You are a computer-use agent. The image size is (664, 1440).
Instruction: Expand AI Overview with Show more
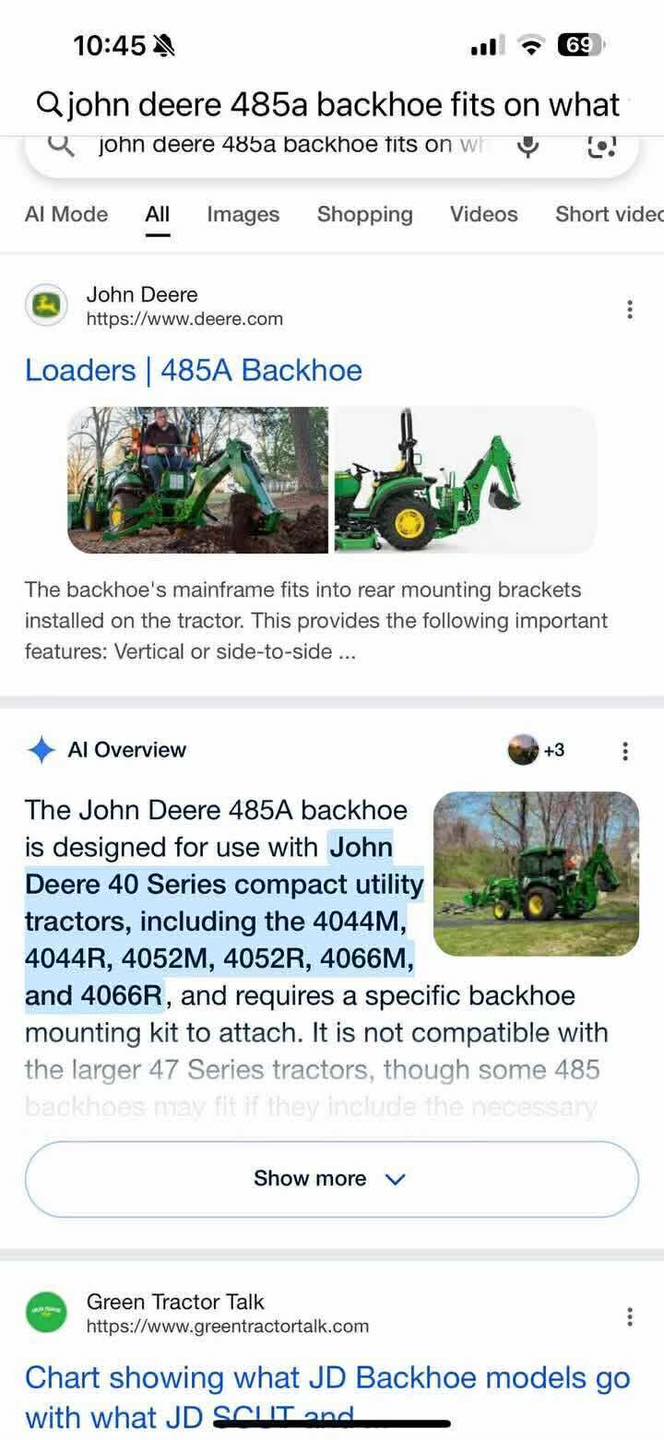[331, 1179]
